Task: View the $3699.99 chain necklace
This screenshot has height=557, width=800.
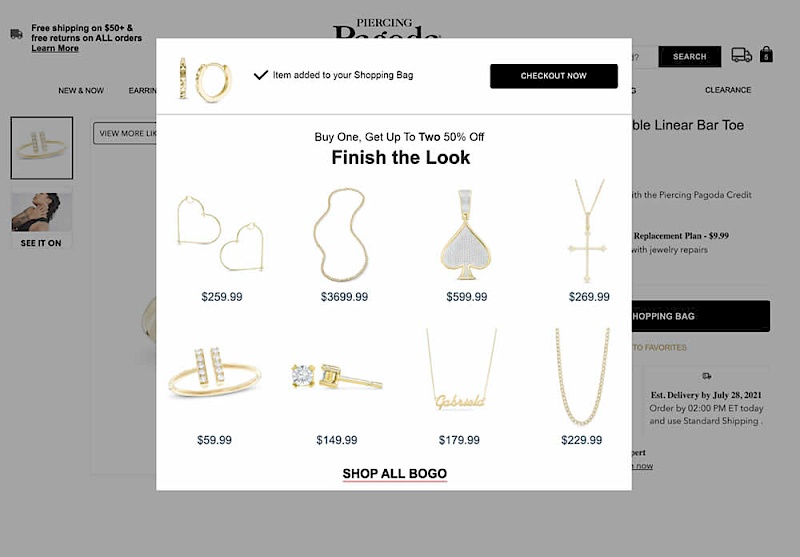Action: click(344, 233)
